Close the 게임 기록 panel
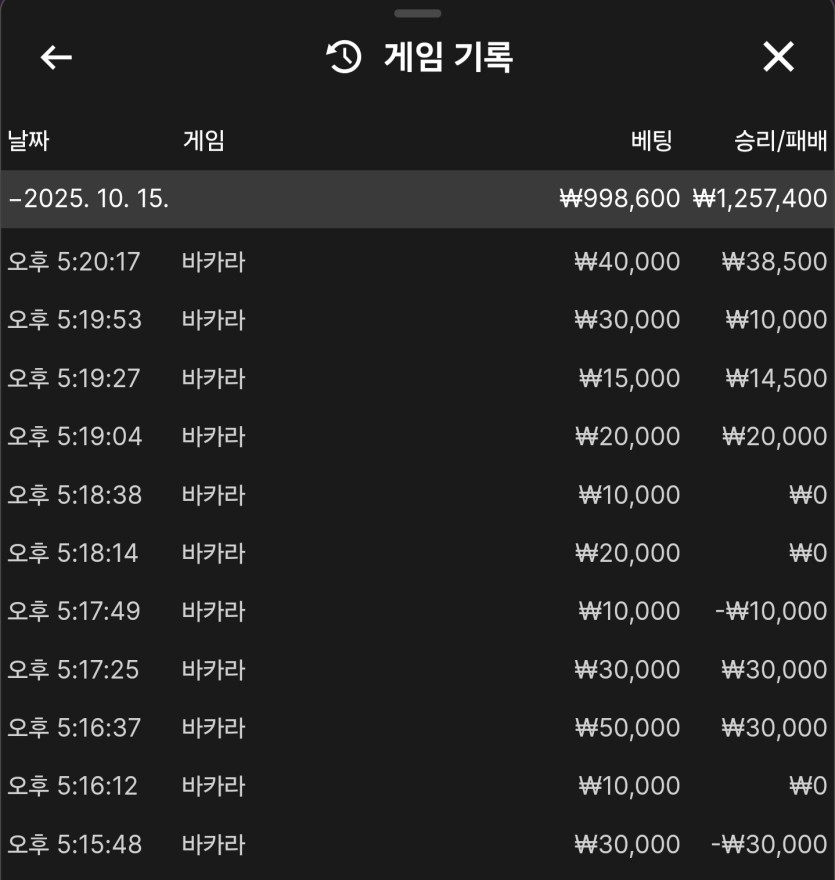 pyautogui.click(x=778, y=58)
